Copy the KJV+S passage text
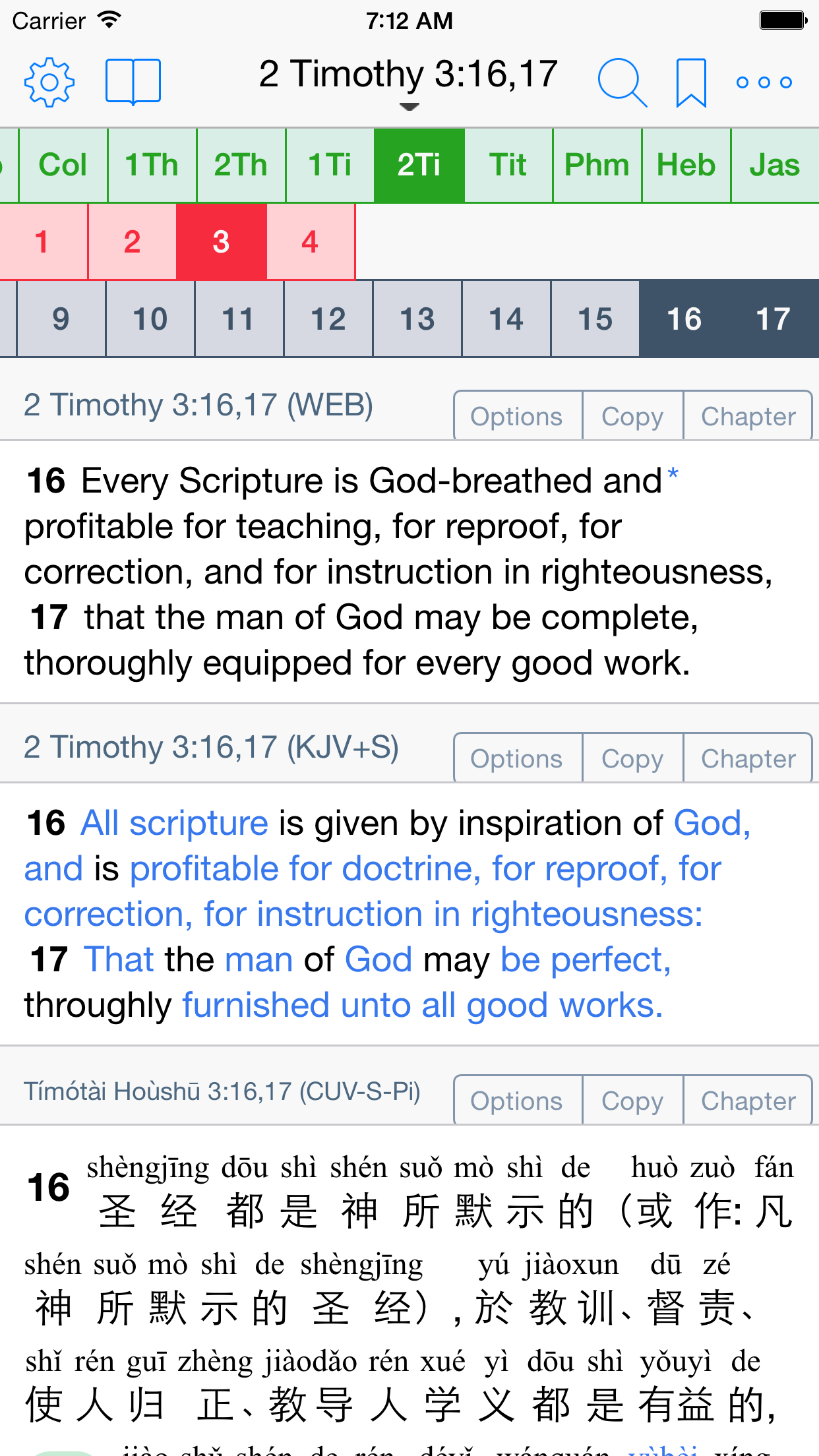 pyautogui.click(x=632, y=758)
